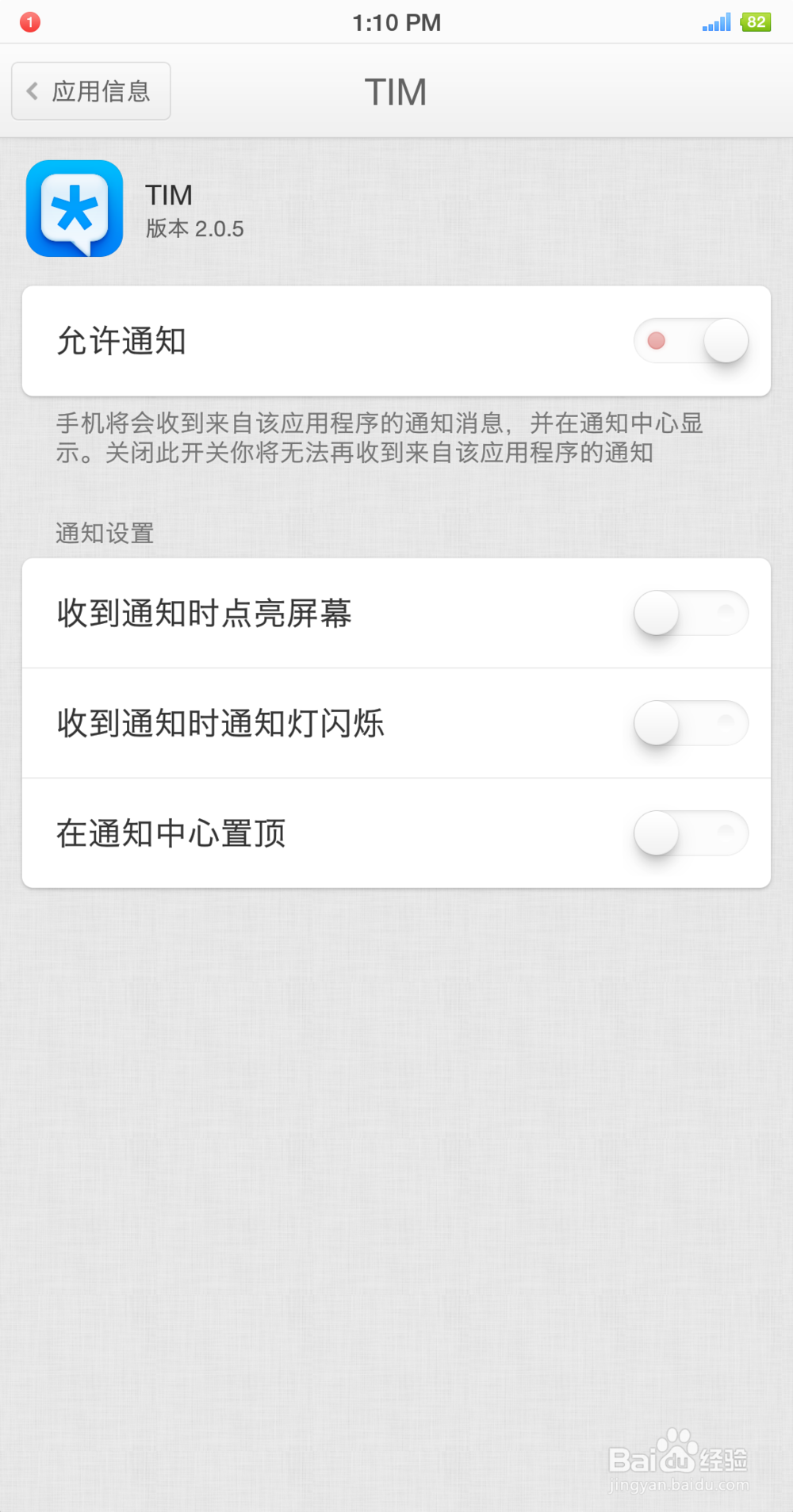Tap the TIM app icon

74,209
